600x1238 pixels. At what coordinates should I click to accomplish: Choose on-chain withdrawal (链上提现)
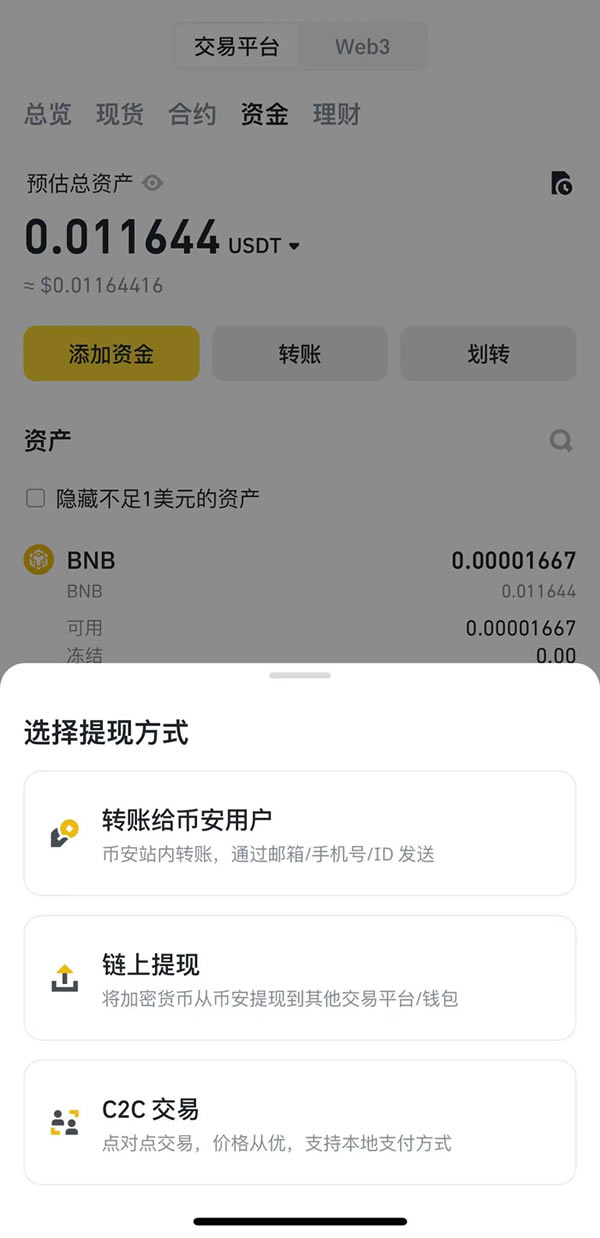tap(300, 977)
